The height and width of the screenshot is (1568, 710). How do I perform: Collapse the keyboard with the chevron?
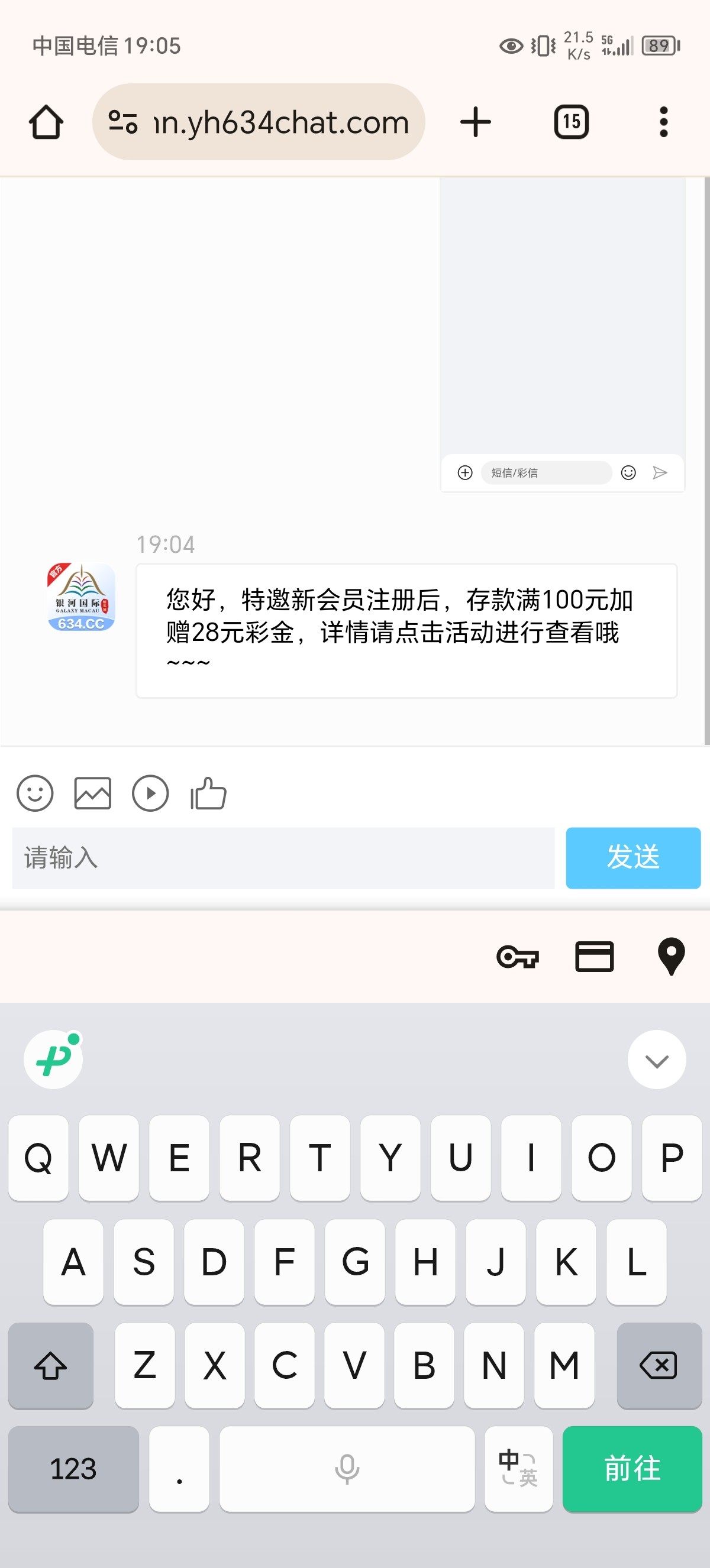point(656,1059)
